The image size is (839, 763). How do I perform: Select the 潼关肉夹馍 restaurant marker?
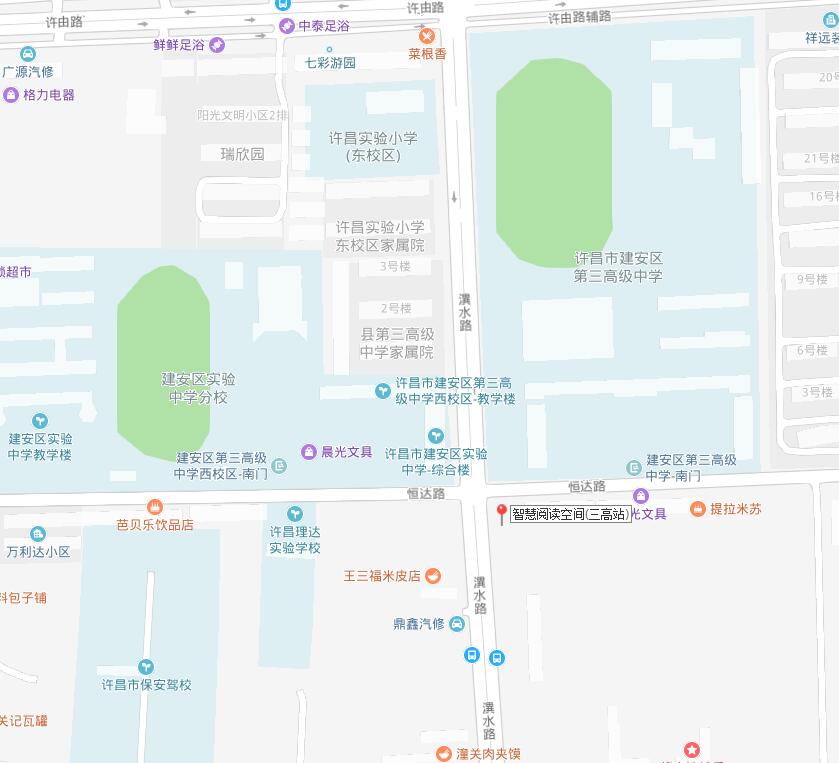click(x=444, y=753)
